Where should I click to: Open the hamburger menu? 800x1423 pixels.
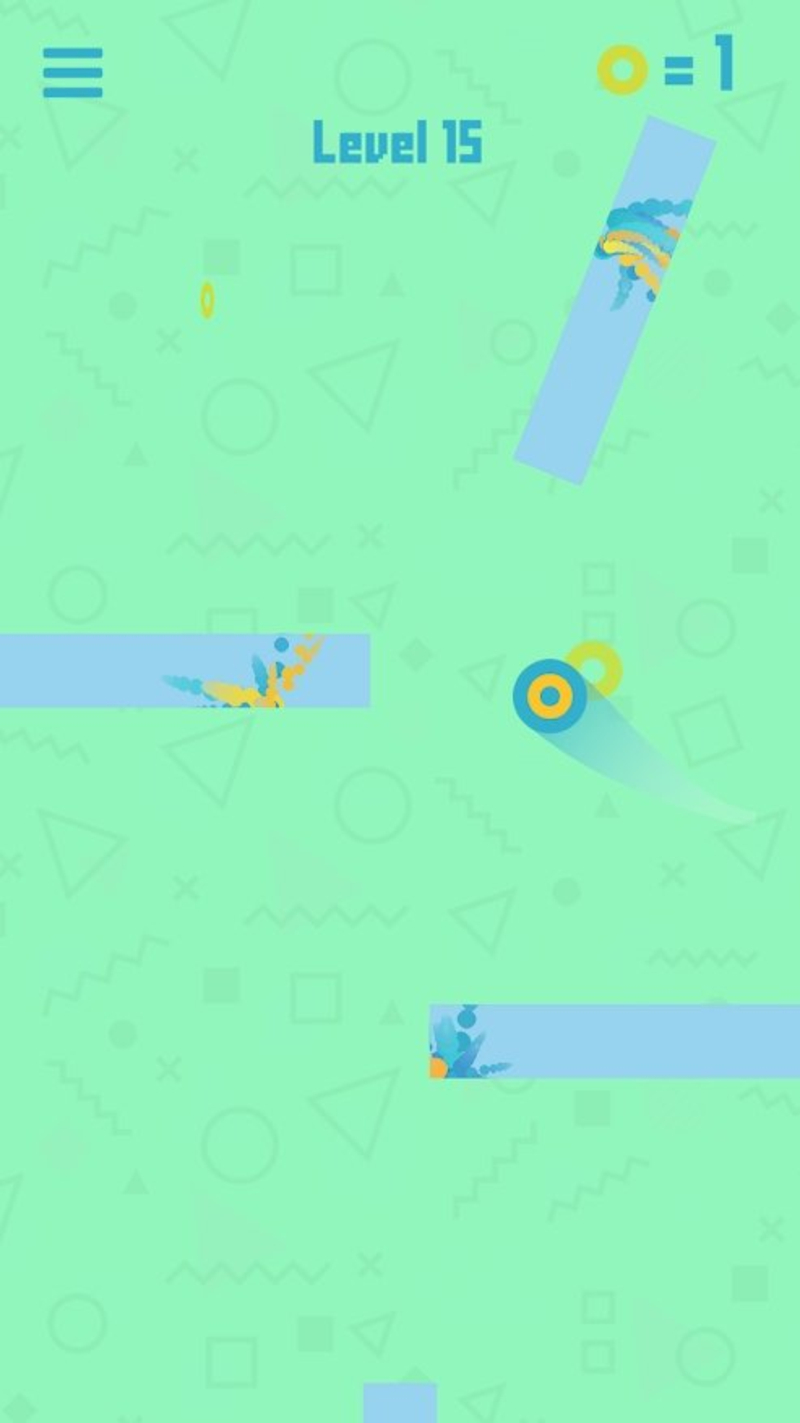pyautogui.click(x=72, y=72)
